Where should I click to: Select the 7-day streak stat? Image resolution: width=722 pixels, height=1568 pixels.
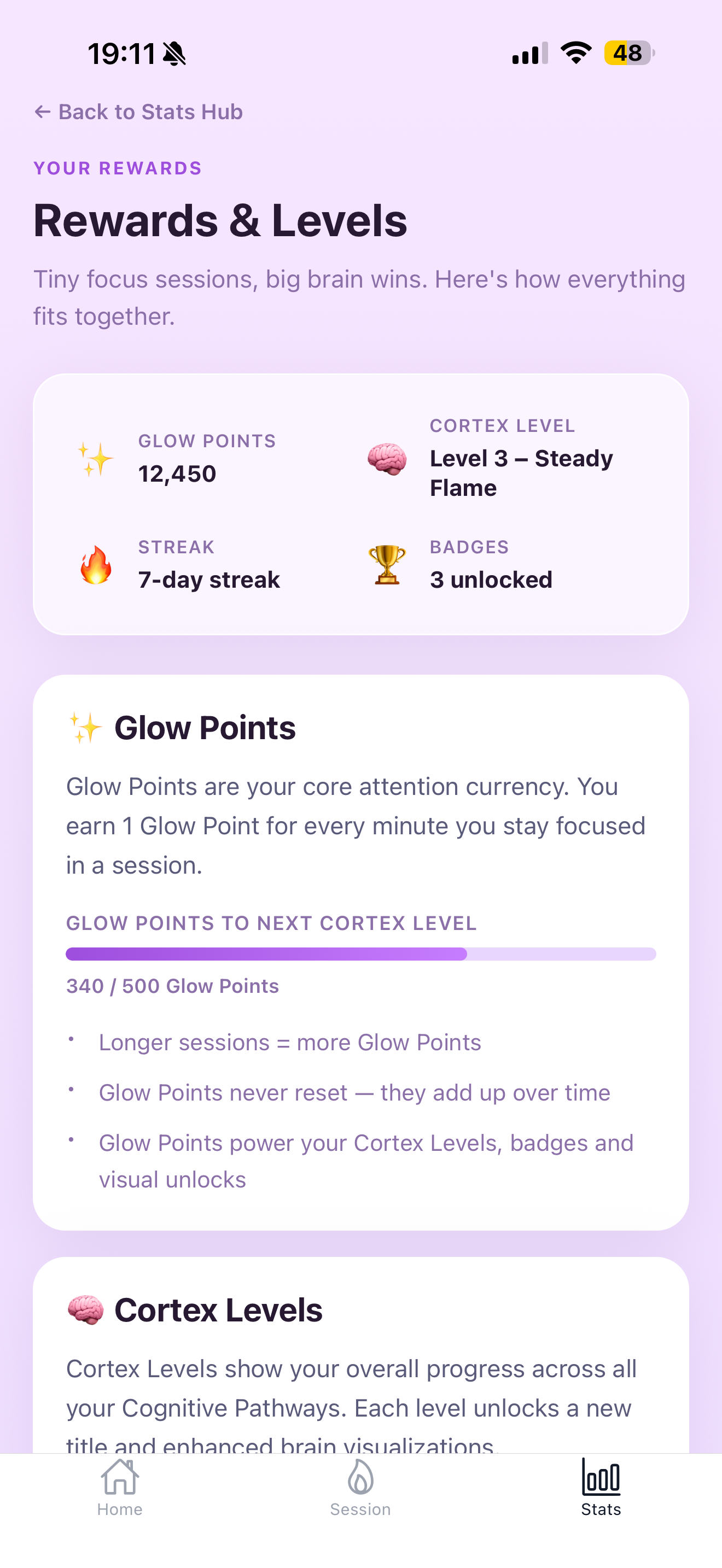(x=208, y=579)
